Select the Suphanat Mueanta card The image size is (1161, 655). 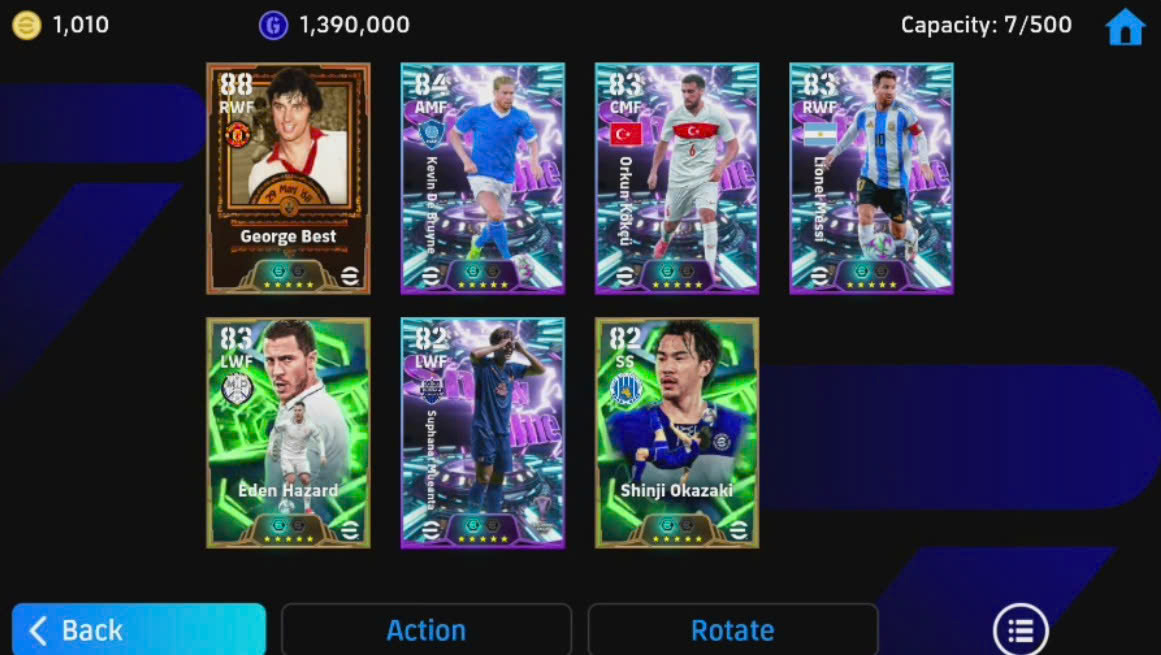(x=482, y=432)
